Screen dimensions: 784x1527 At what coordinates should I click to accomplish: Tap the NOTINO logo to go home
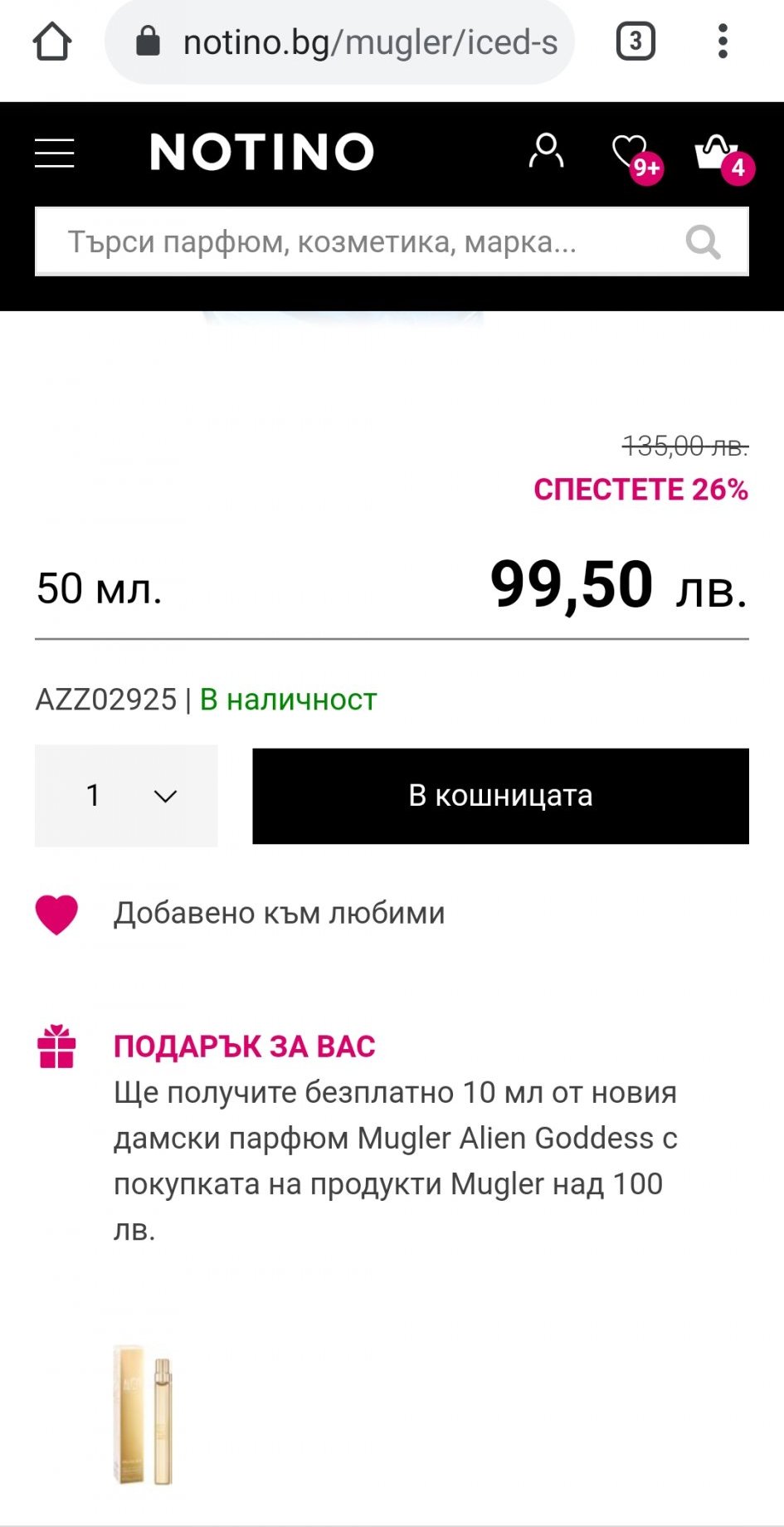262,153
